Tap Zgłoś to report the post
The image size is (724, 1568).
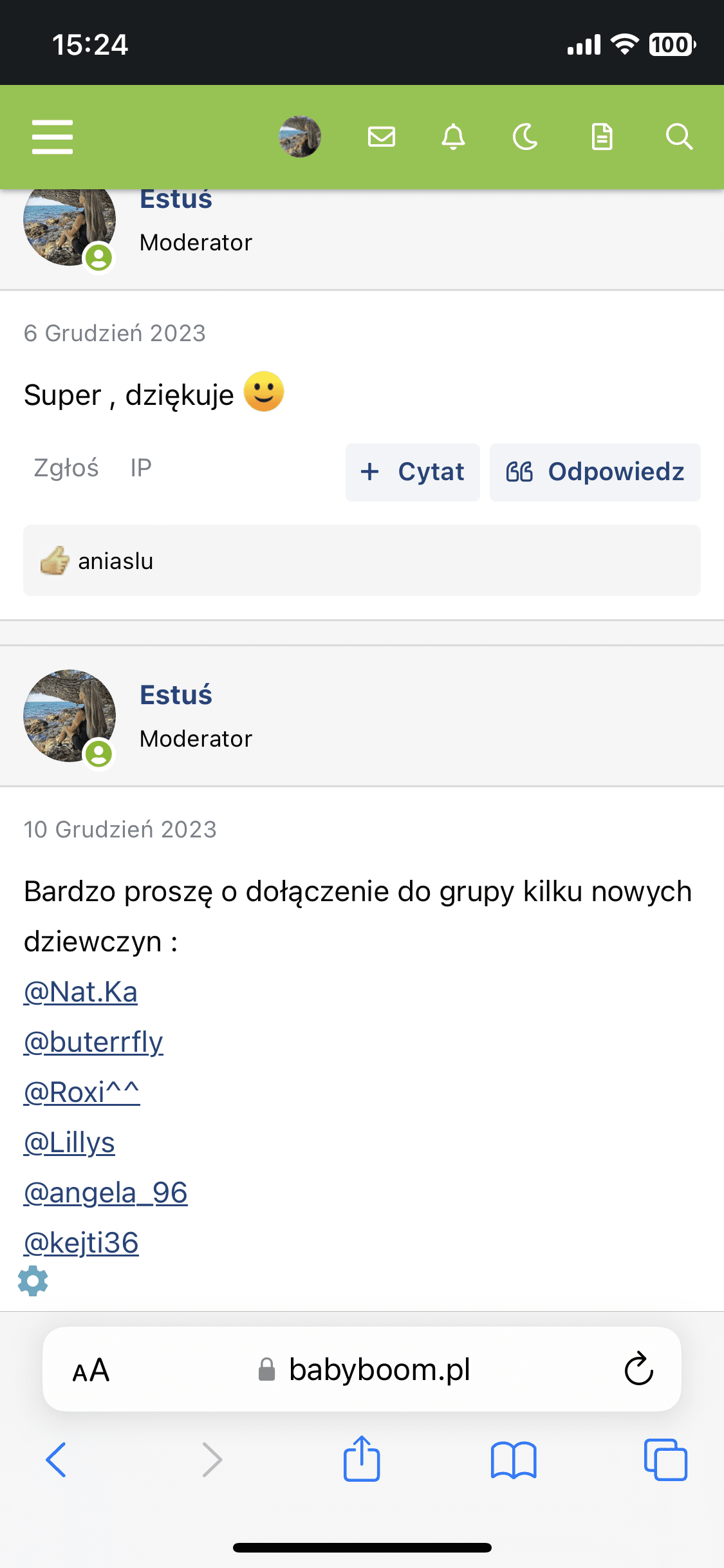[66, 468]
